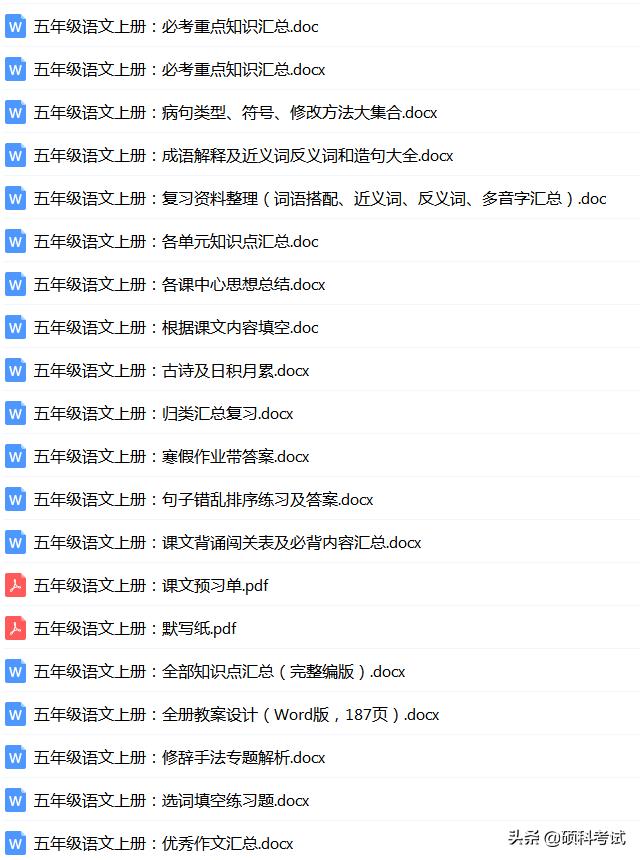Open 各课中心思想总结.docx

pos(180,285)
